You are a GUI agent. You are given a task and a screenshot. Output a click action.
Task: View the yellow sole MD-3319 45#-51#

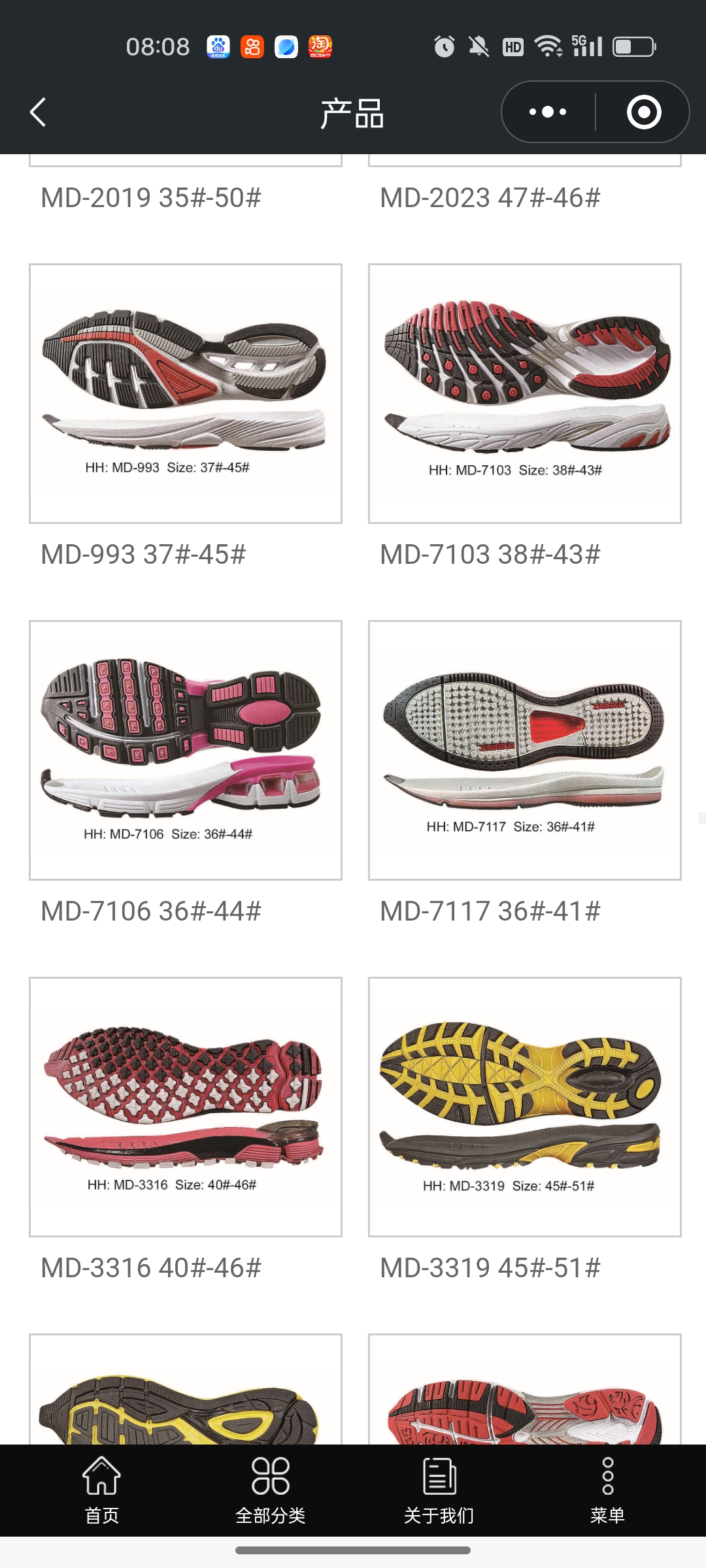(524, 1107)
